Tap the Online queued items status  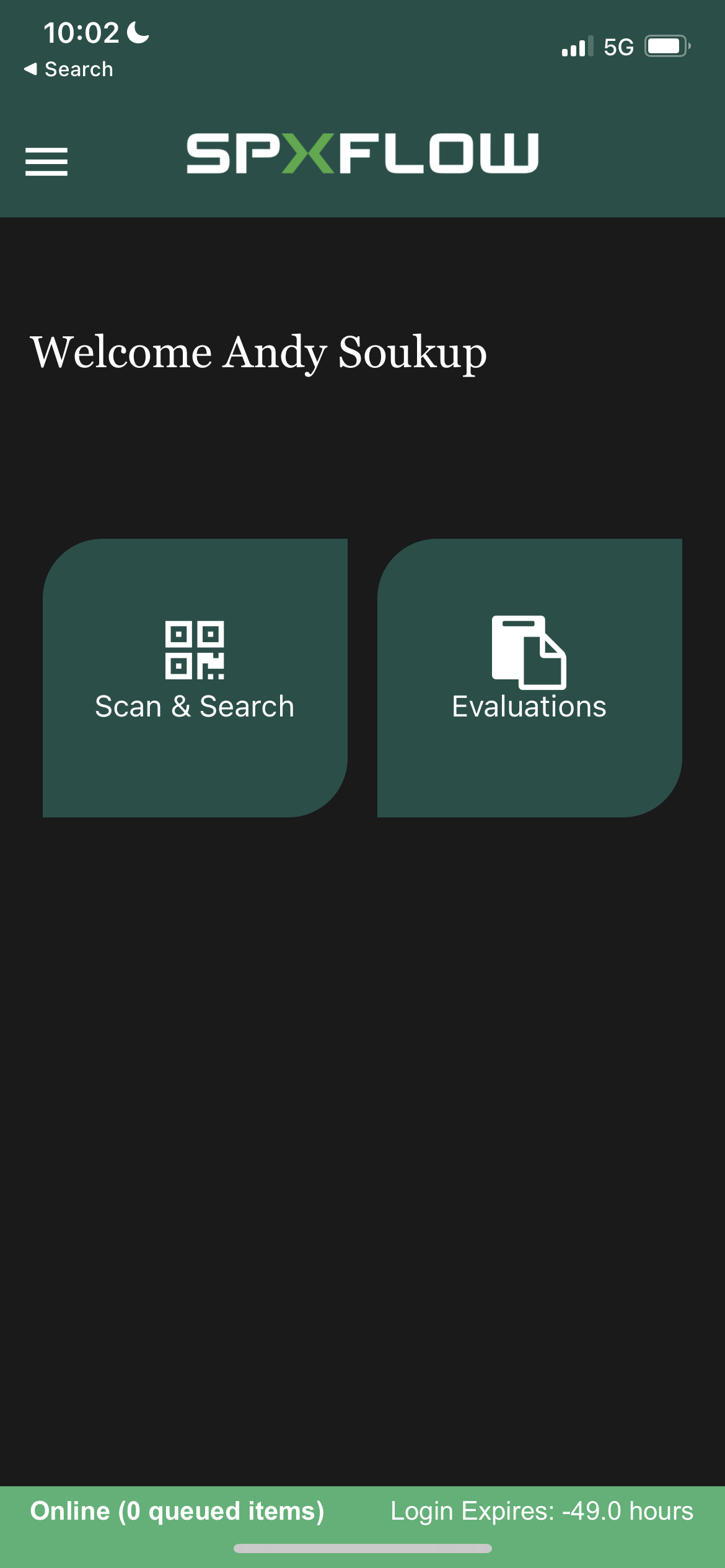pyautogui.click(x=178, y=1509)
